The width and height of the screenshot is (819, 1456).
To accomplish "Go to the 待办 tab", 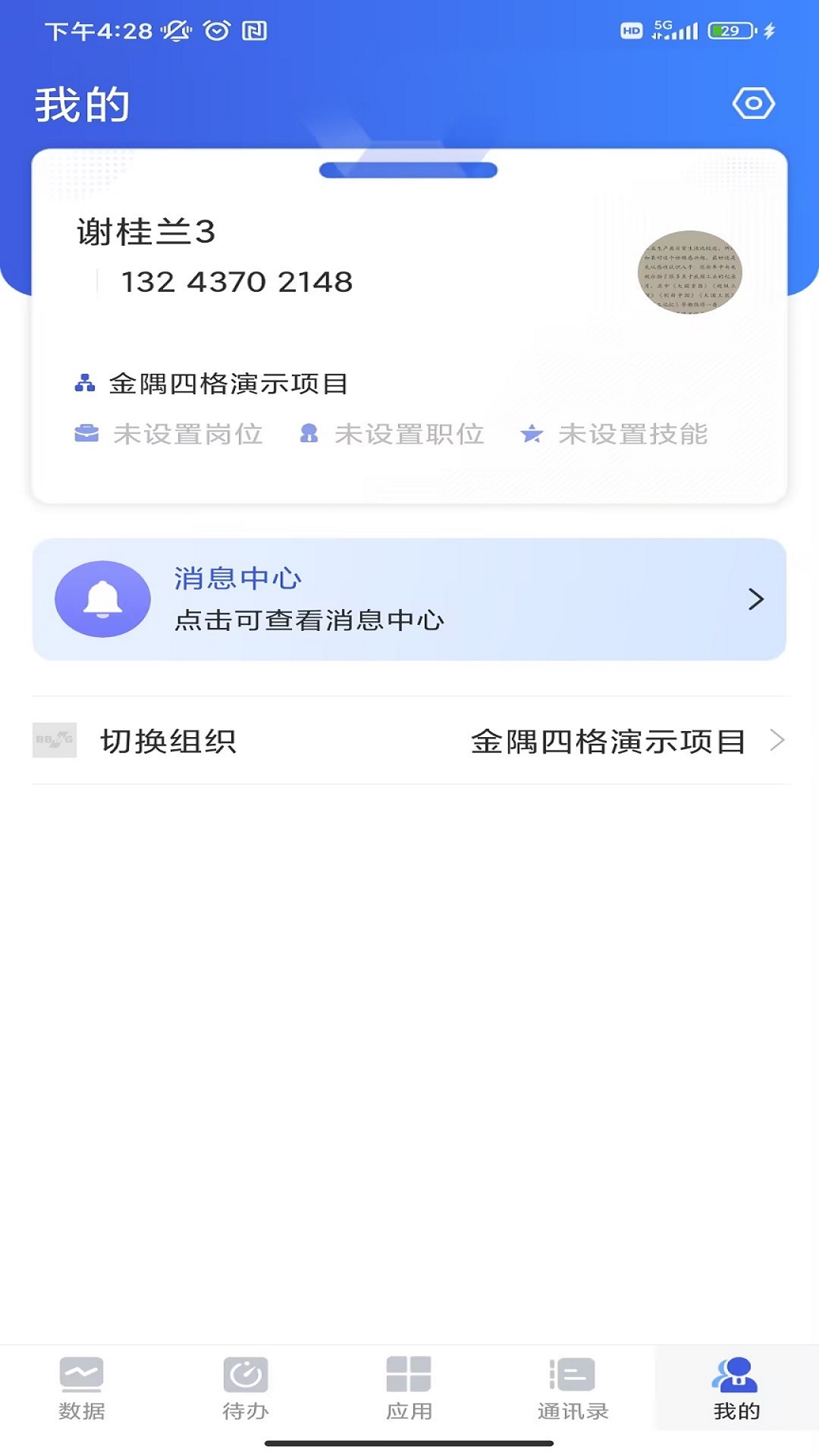I will (x=246, y=1388).
